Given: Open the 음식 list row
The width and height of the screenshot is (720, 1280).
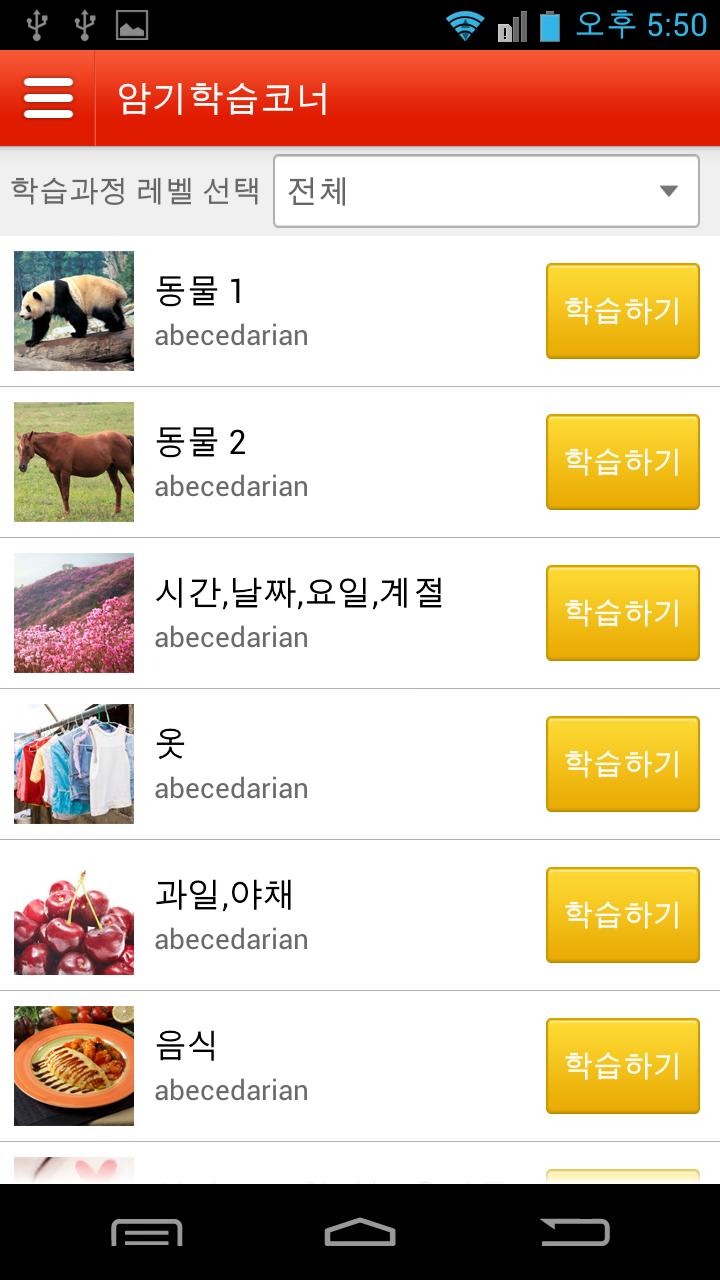Looking at the screenshot, I should pos(360,1066).
